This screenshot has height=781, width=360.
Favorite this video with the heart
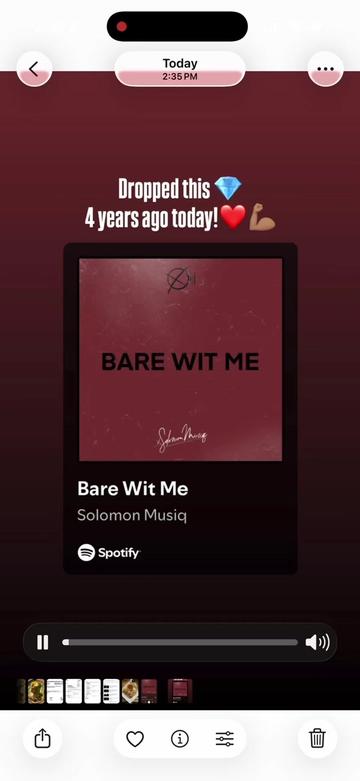tap(135, 739)
